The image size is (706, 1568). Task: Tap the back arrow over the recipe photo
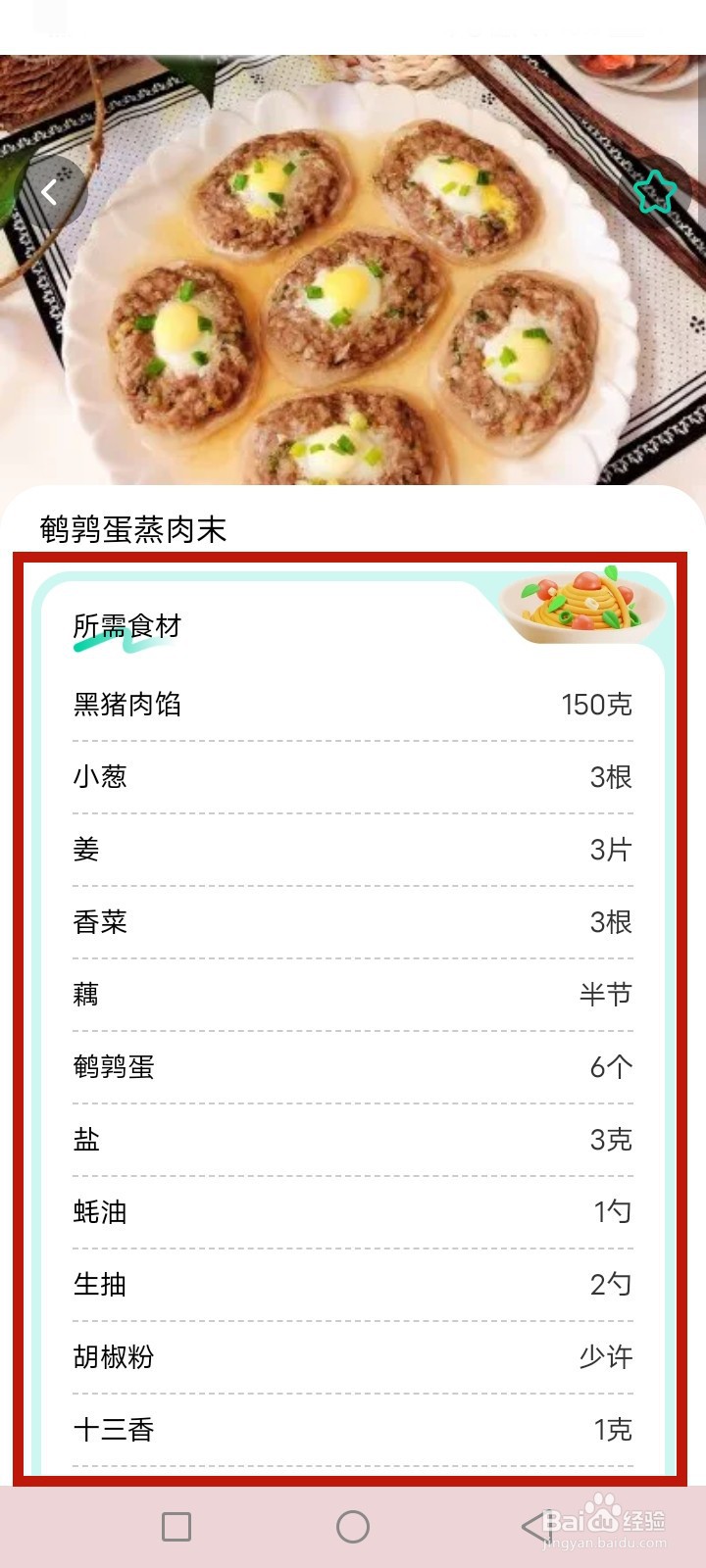coord(49,192)
